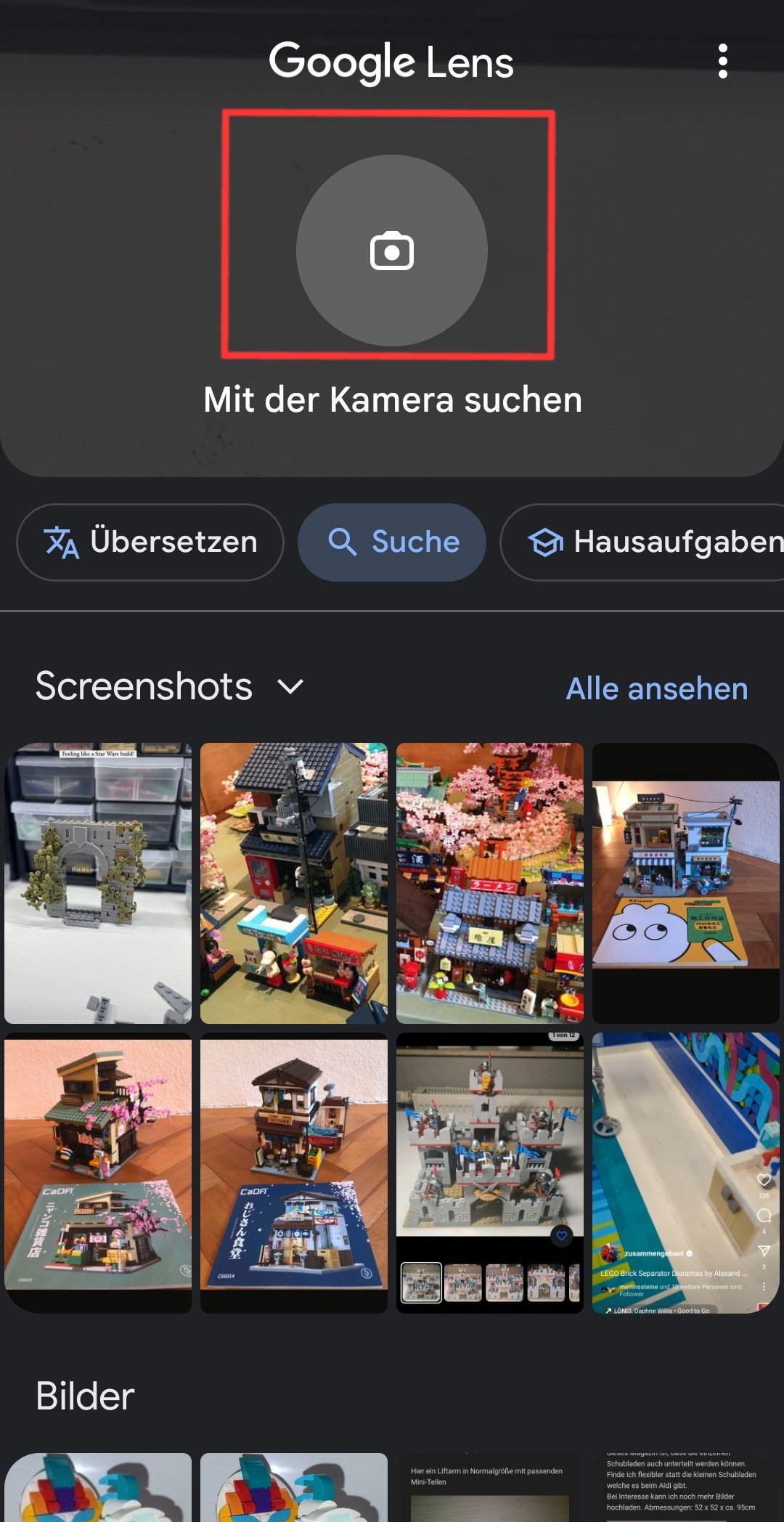Image resolution: width=784 pixels, height=1522 pixels.
Task: Open the first image under Bilder
Action: (98, 1487)
